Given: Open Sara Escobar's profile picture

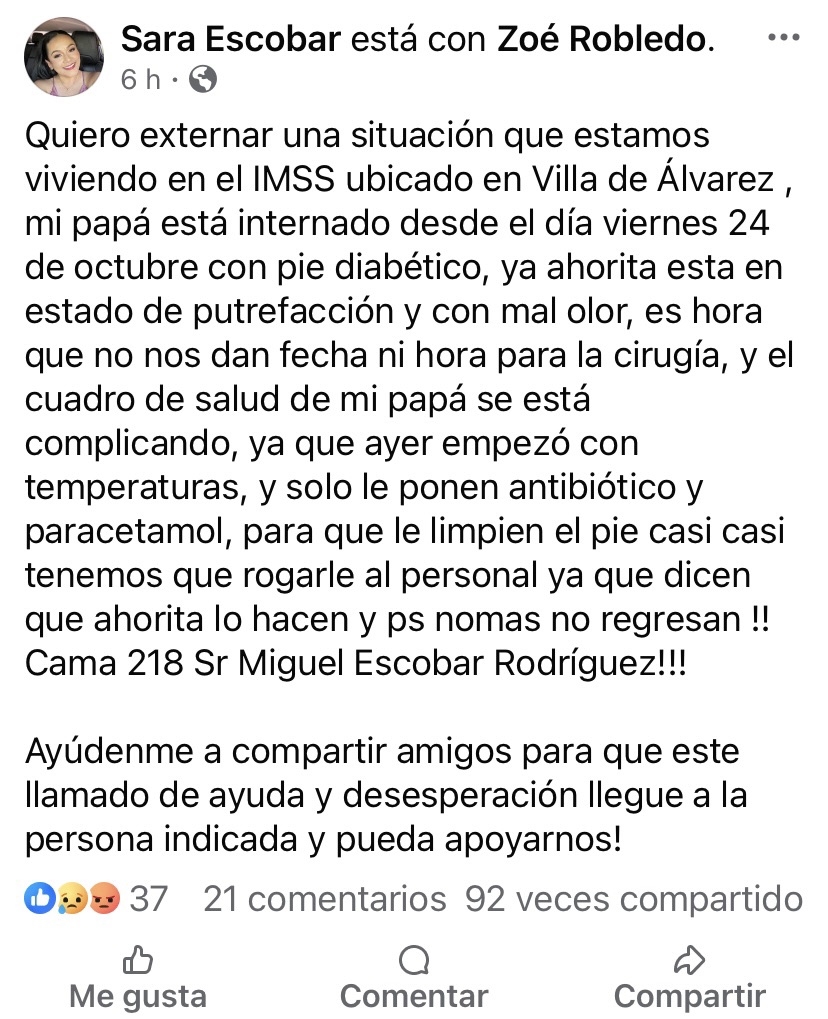Looking at the screenshot, I should (63, 57).
